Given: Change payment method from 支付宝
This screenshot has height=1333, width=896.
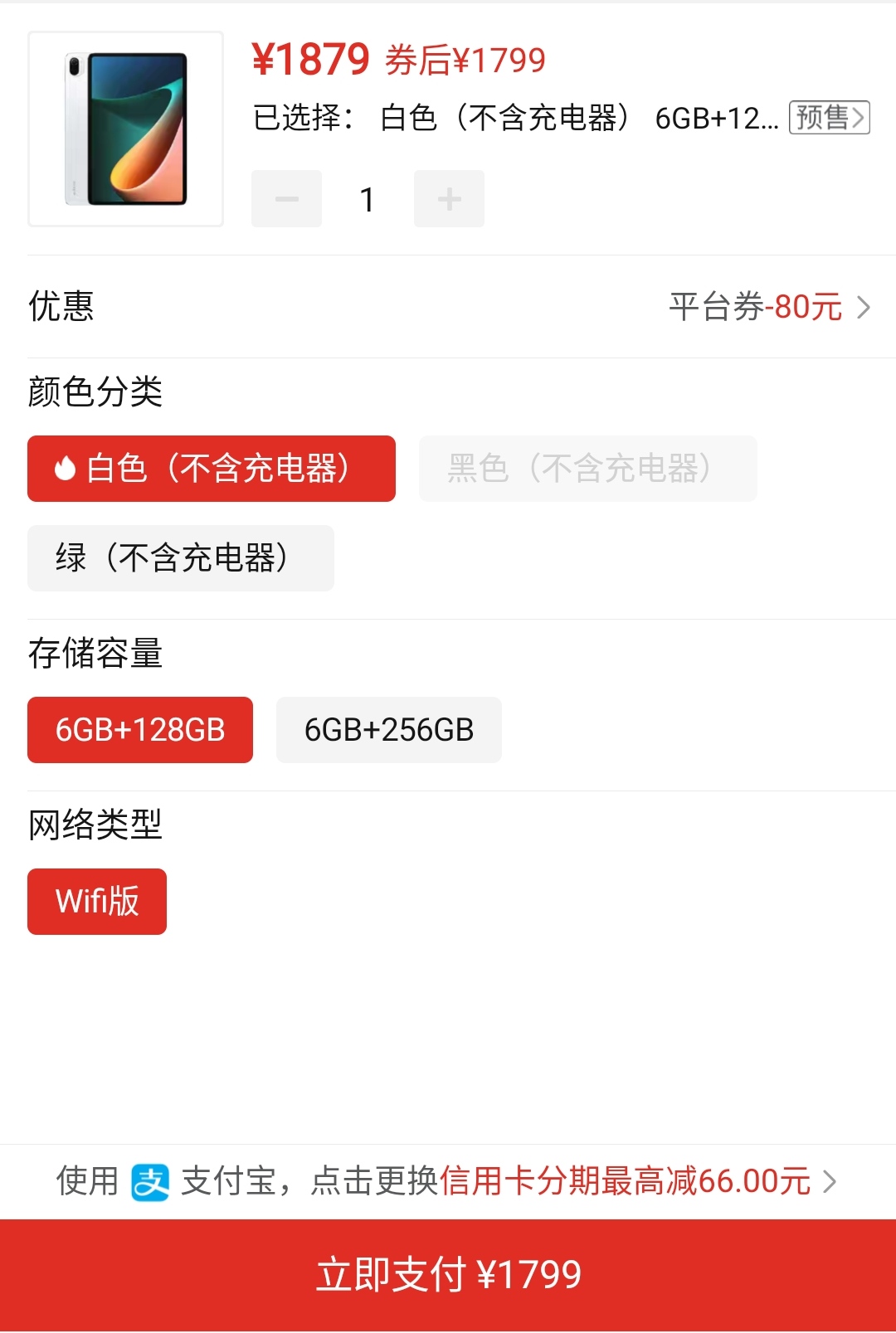Looking at the screenshot, I should pyautogui.click(x=448, y=1181).
